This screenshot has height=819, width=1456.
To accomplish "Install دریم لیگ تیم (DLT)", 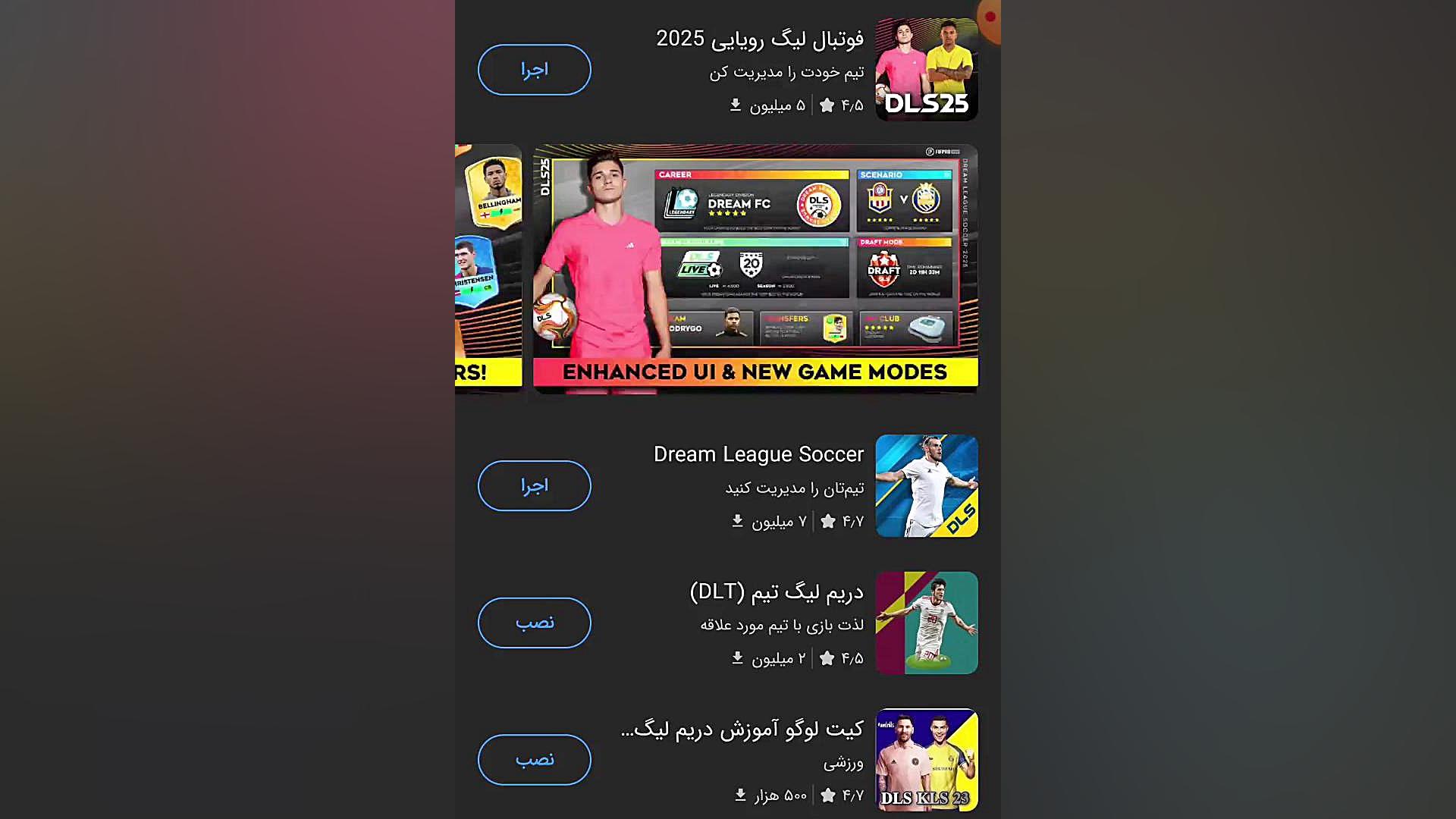I will pyautogui.click(x=534, y=623).
